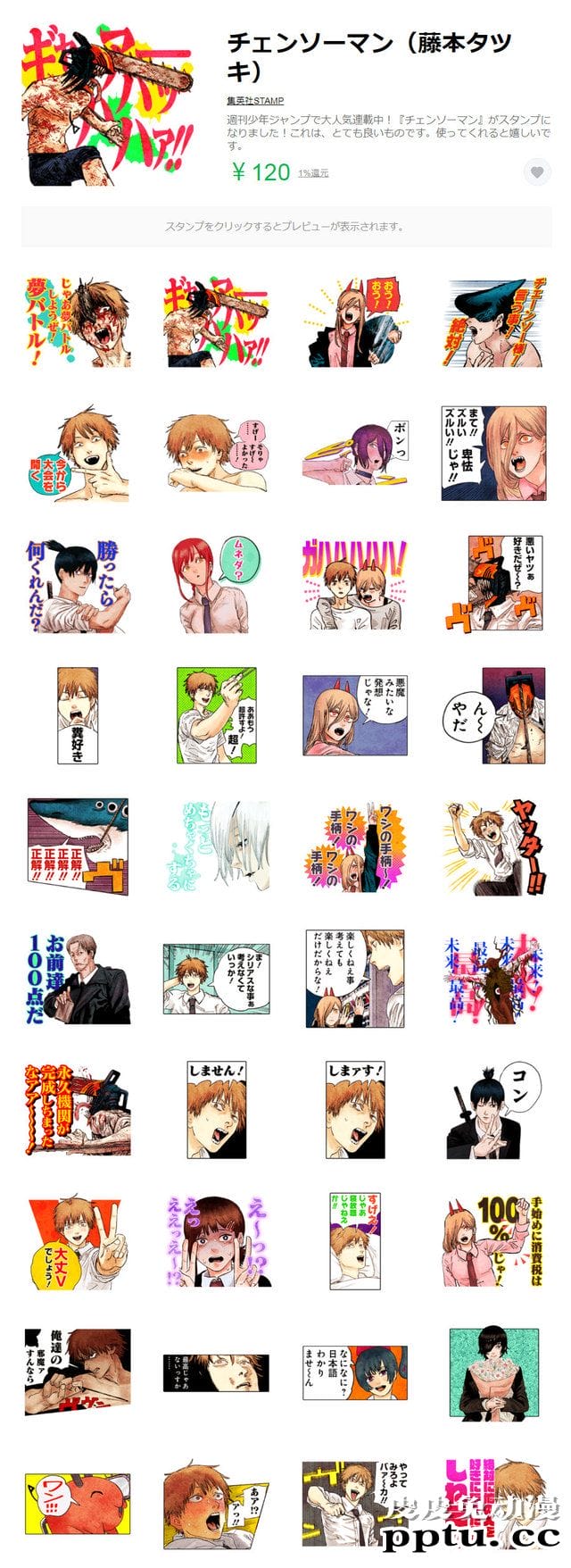The width and height of the screenshot is (571, 1568).
Task: Open the 1%還元 link near the price
Action: tap(313, 173)
